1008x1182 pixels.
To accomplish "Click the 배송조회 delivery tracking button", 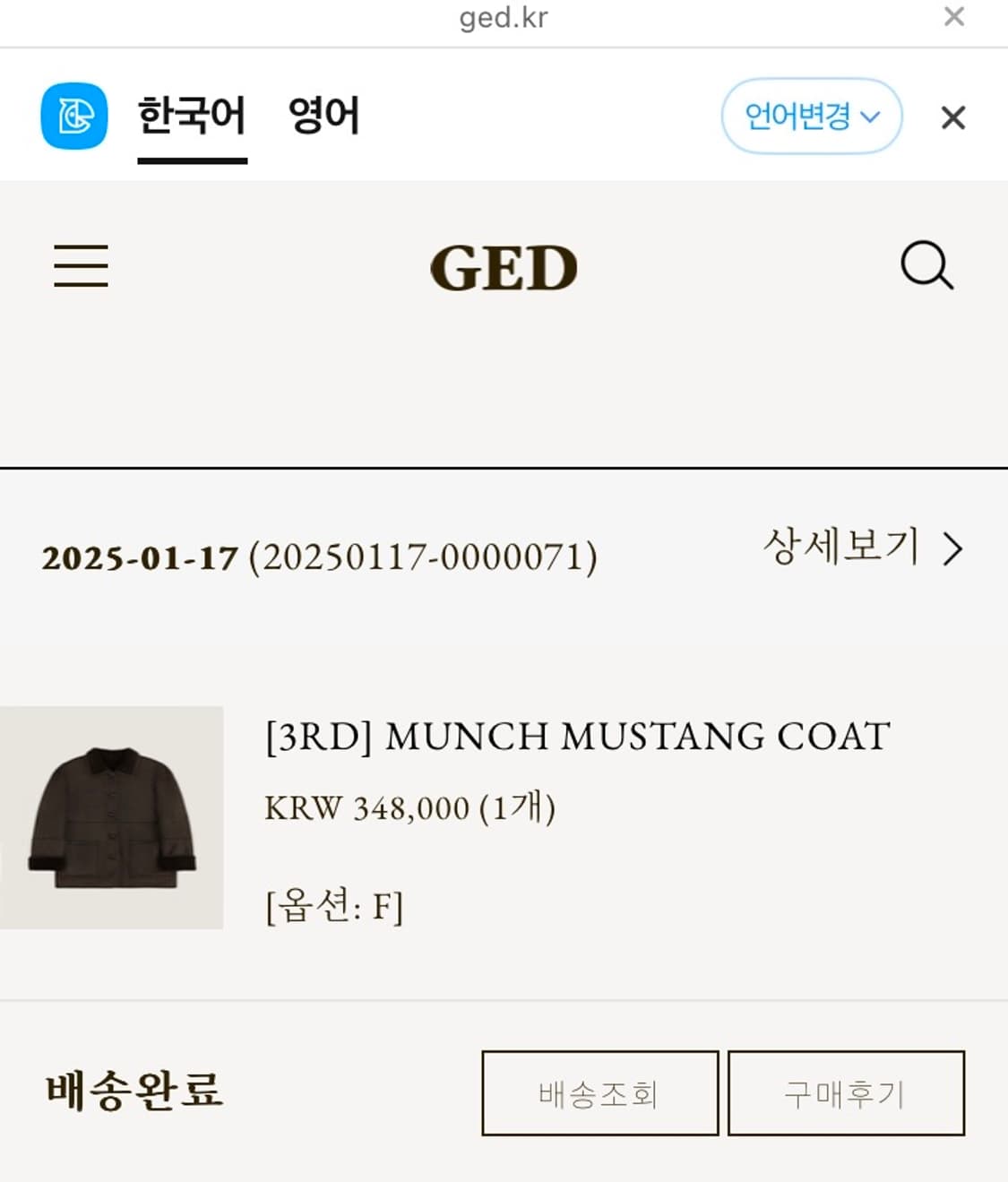I will point(599,1094).
